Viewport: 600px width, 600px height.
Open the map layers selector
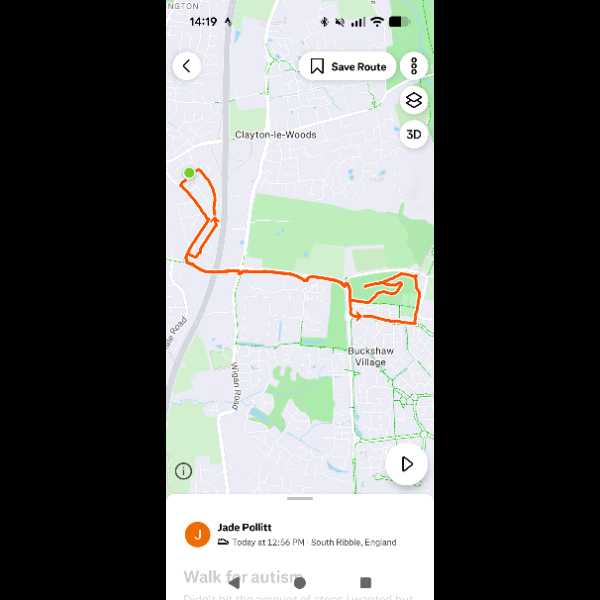pos(414,101)
